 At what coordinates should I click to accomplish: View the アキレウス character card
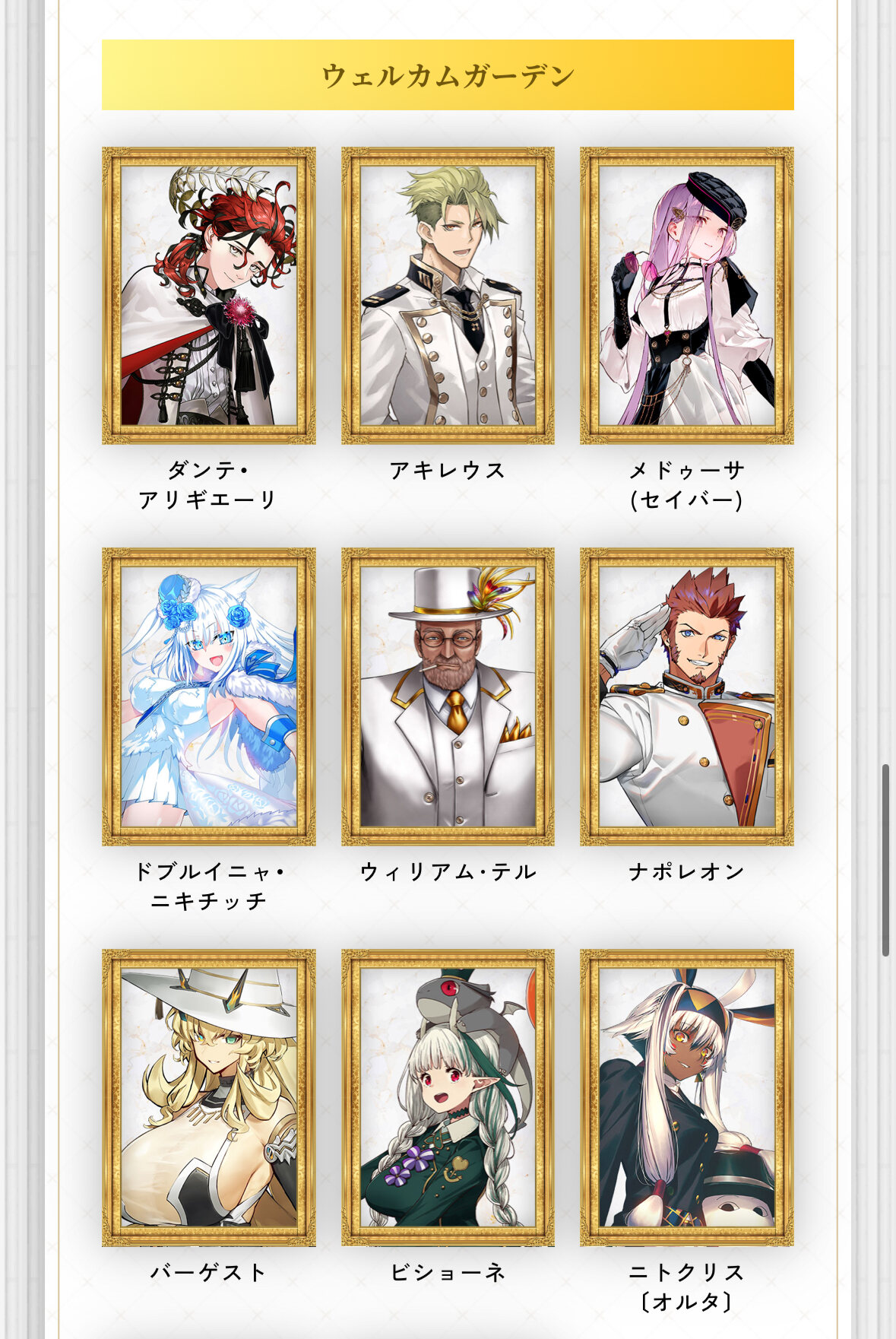pos(448,296)
